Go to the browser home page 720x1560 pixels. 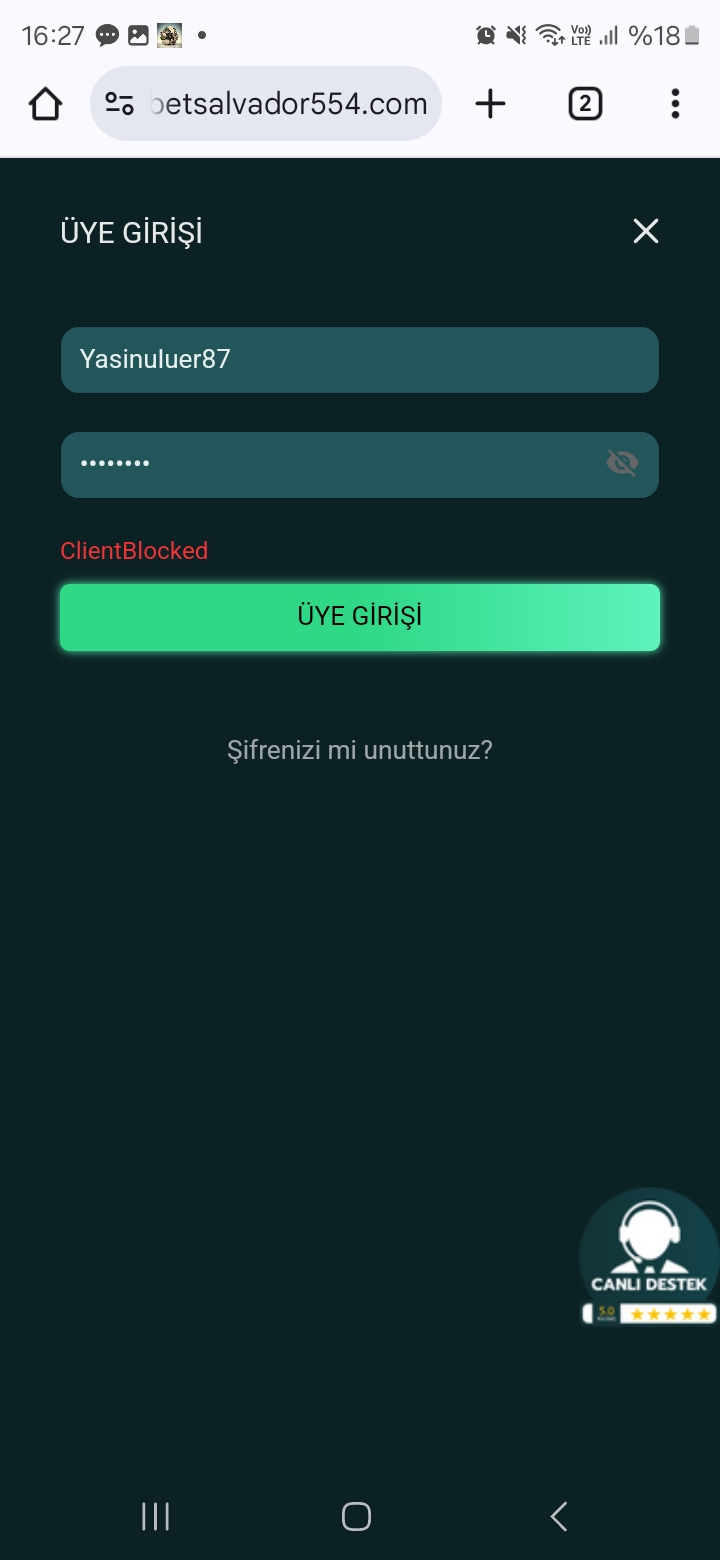coord(45,104)
